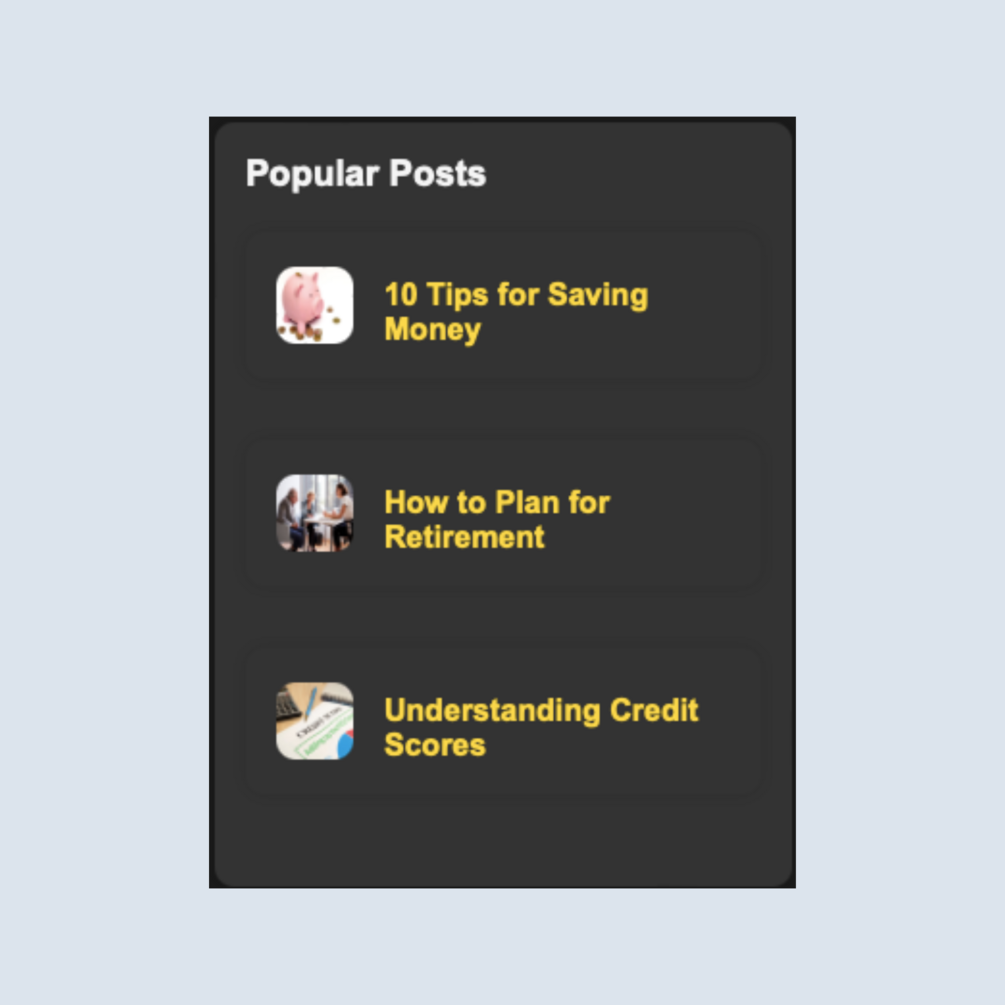Read the Understanding Credit Scores post
Viewport: 1005px width, 1005px height.
tap(541, 727)
